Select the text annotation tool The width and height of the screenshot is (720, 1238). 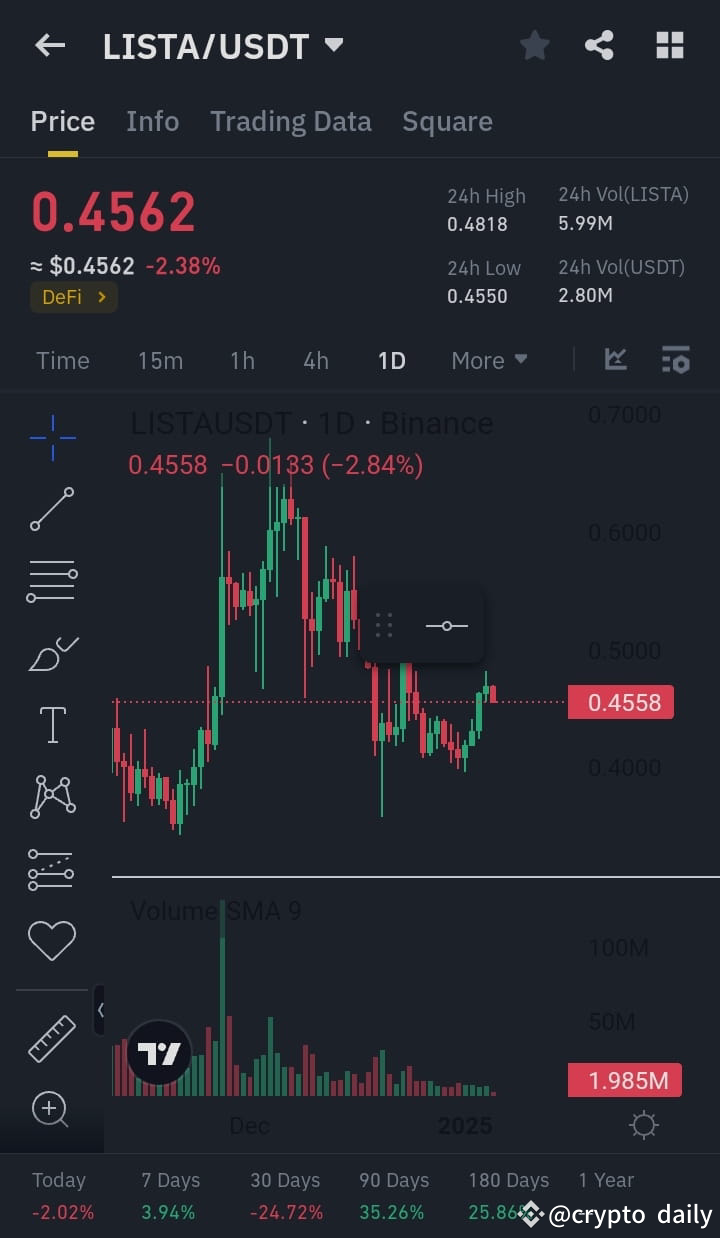[x=52, y=723]
